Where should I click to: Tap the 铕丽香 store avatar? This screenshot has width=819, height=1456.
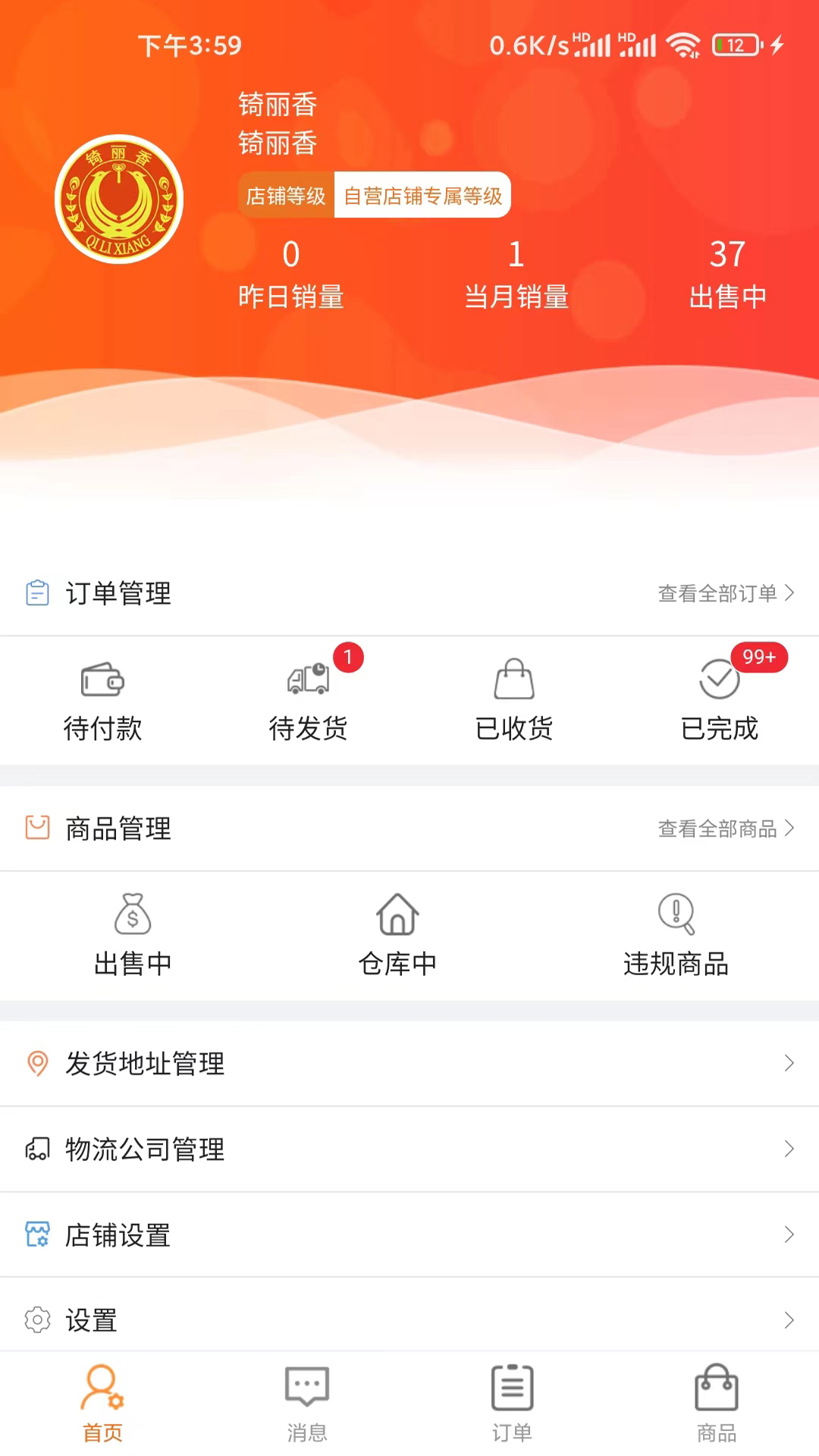(119, 199)
